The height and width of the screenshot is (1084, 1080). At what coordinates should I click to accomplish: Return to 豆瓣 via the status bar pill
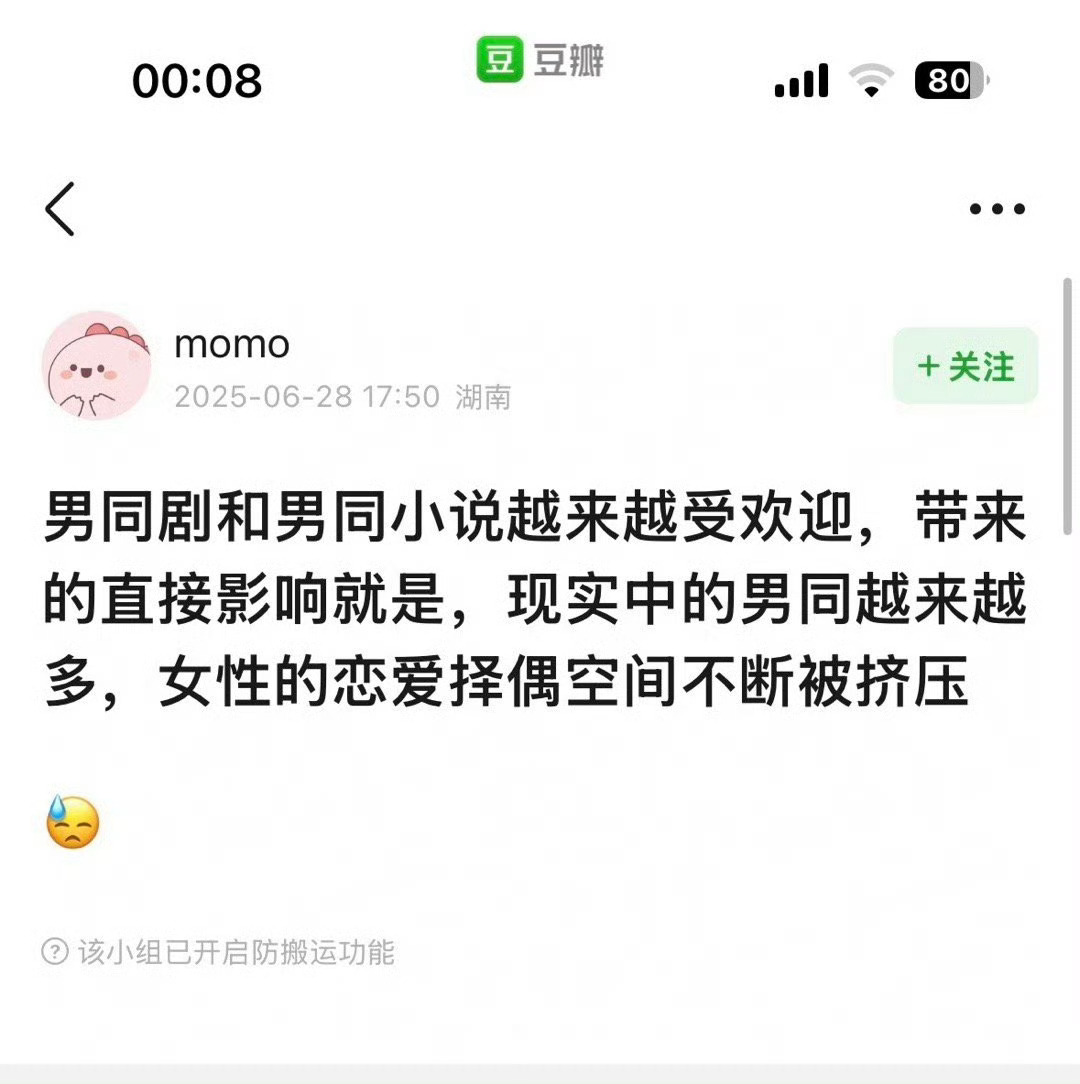(x=540, y=61)
